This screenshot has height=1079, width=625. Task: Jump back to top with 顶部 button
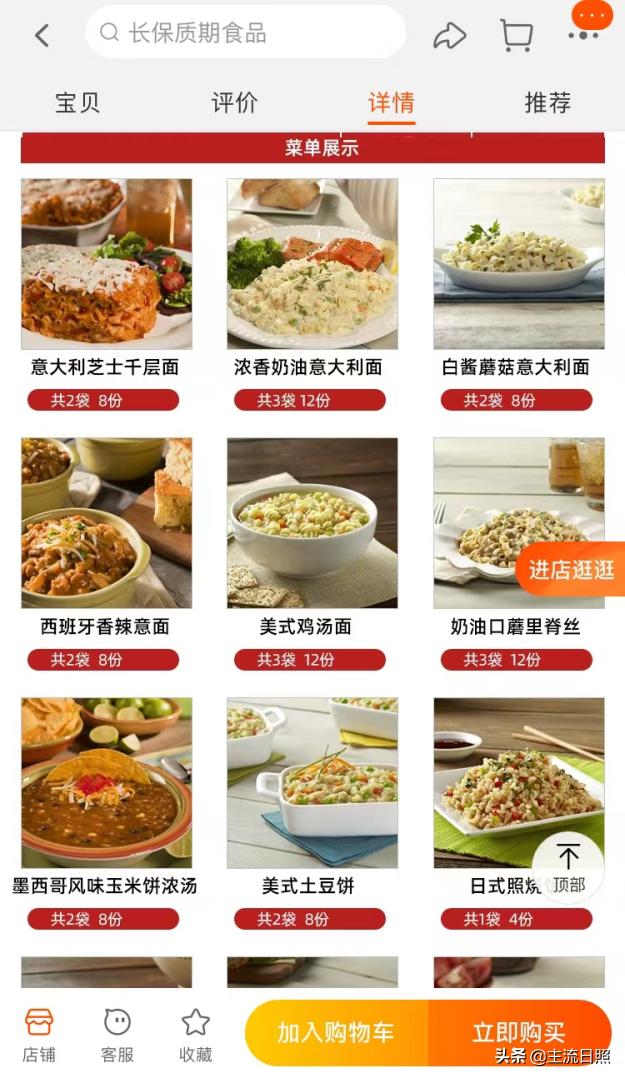pos(568,866)
